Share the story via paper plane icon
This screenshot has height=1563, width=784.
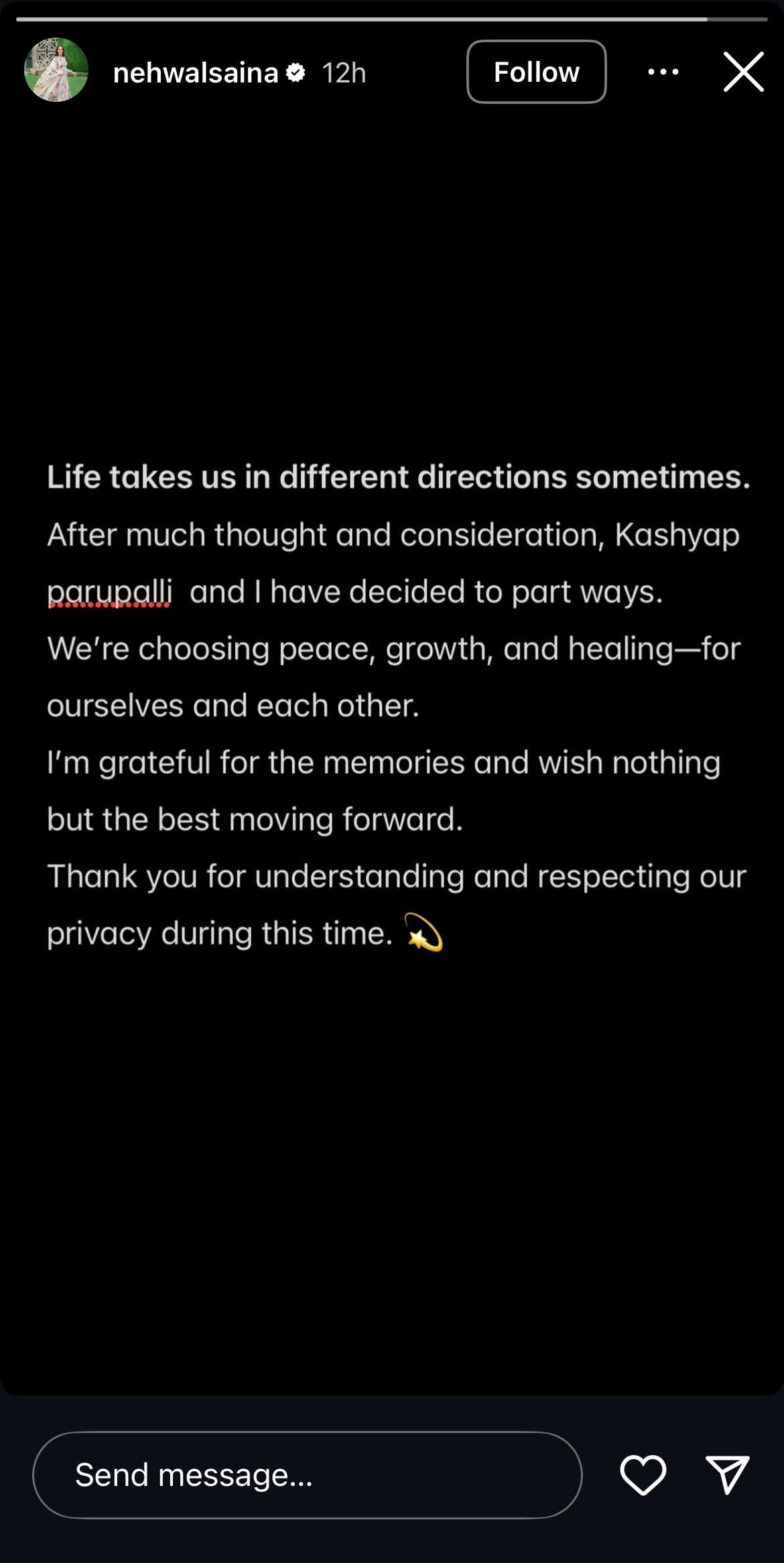(x=727, y=1475)
